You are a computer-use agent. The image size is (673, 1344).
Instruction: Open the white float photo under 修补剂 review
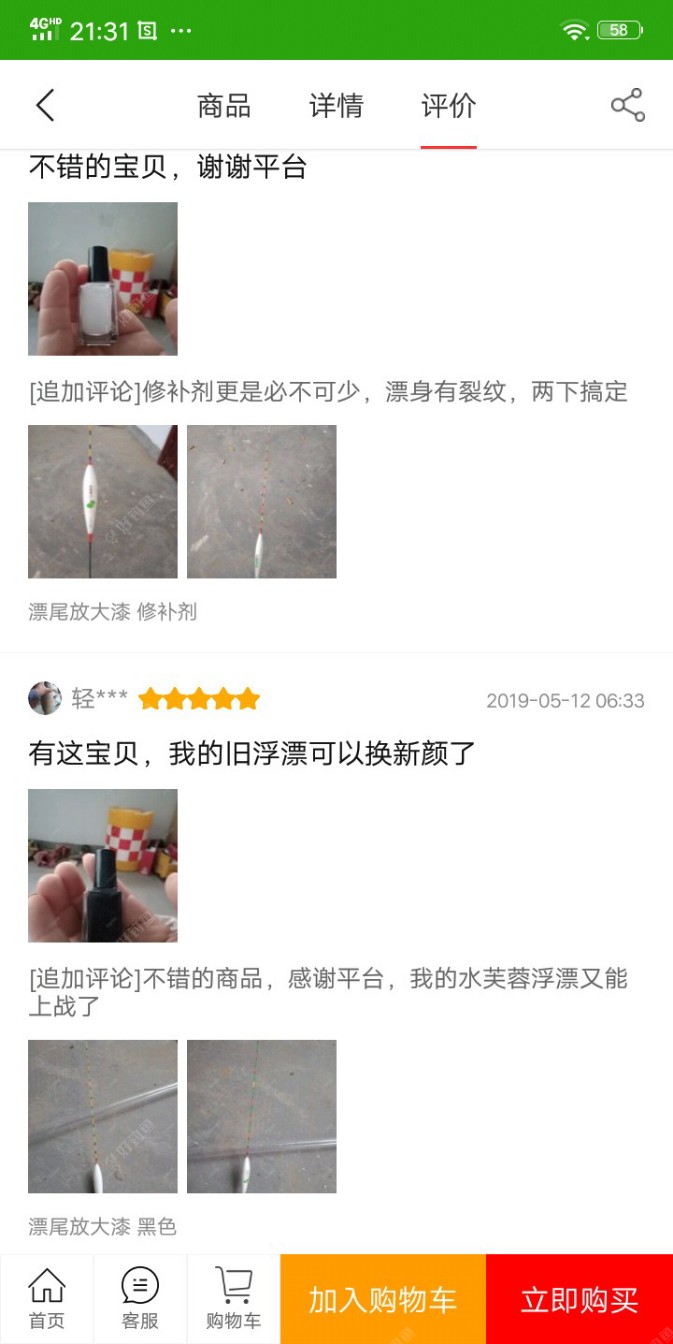(x=103, y=501)
